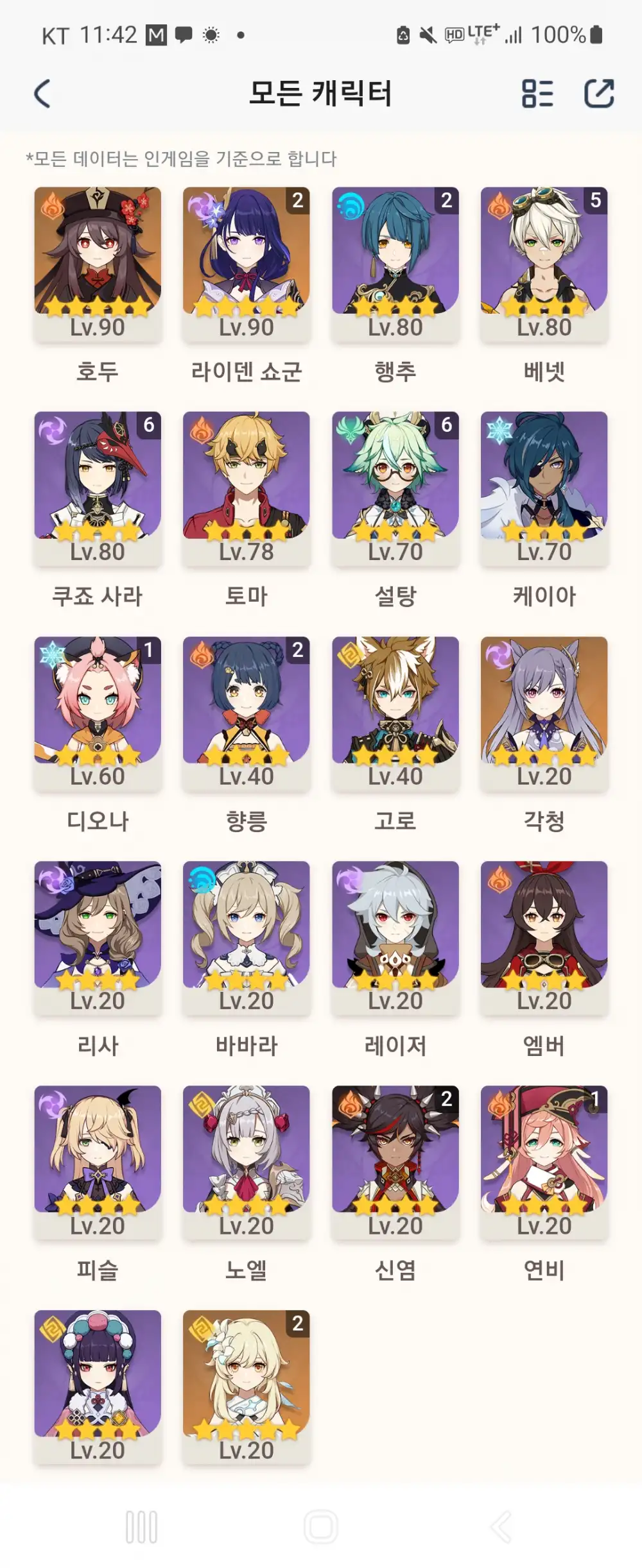642x1568 pixels.
Task: Select the 행추 character tile
Action: (x=395, y=264)
